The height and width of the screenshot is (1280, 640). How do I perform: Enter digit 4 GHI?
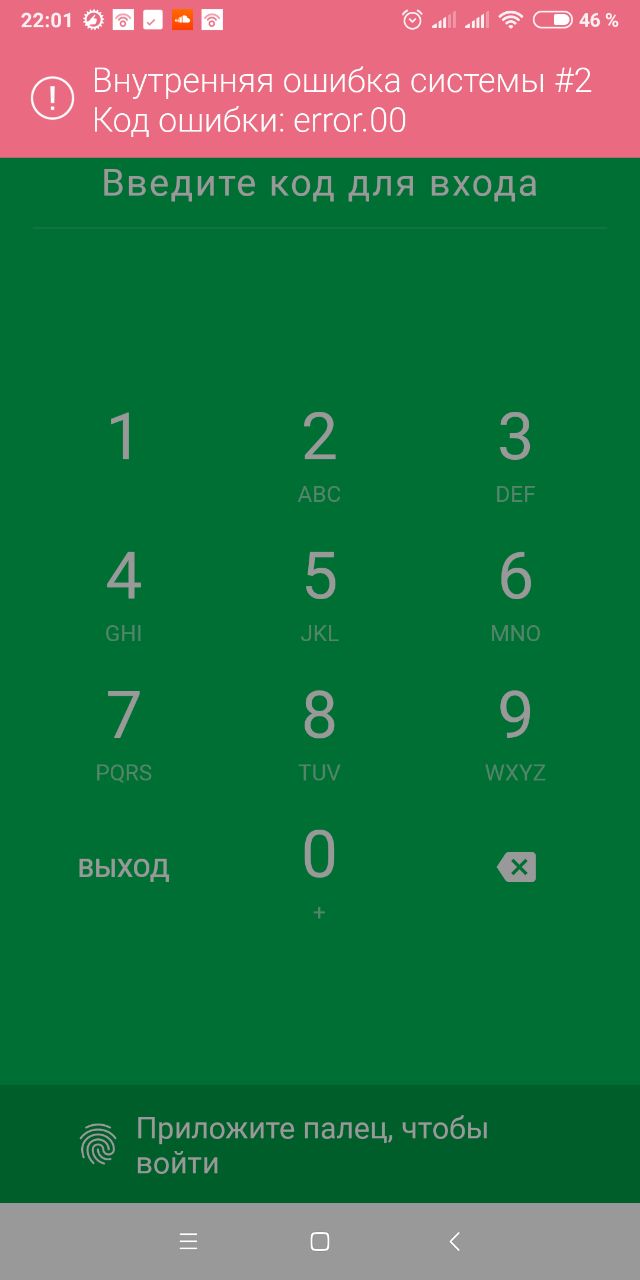click(x=123, y=593)
